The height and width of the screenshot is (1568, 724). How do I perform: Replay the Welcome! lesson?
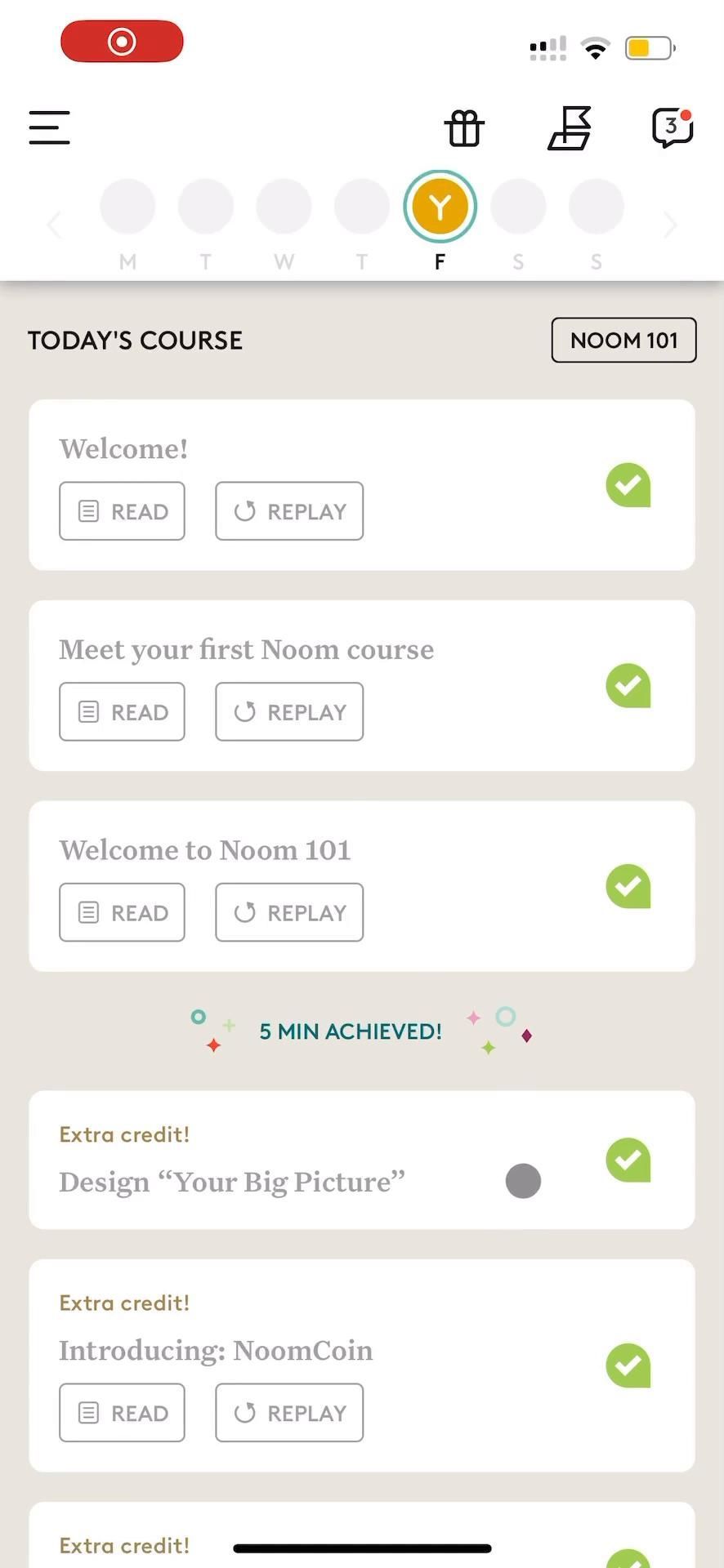coord(289,511)
